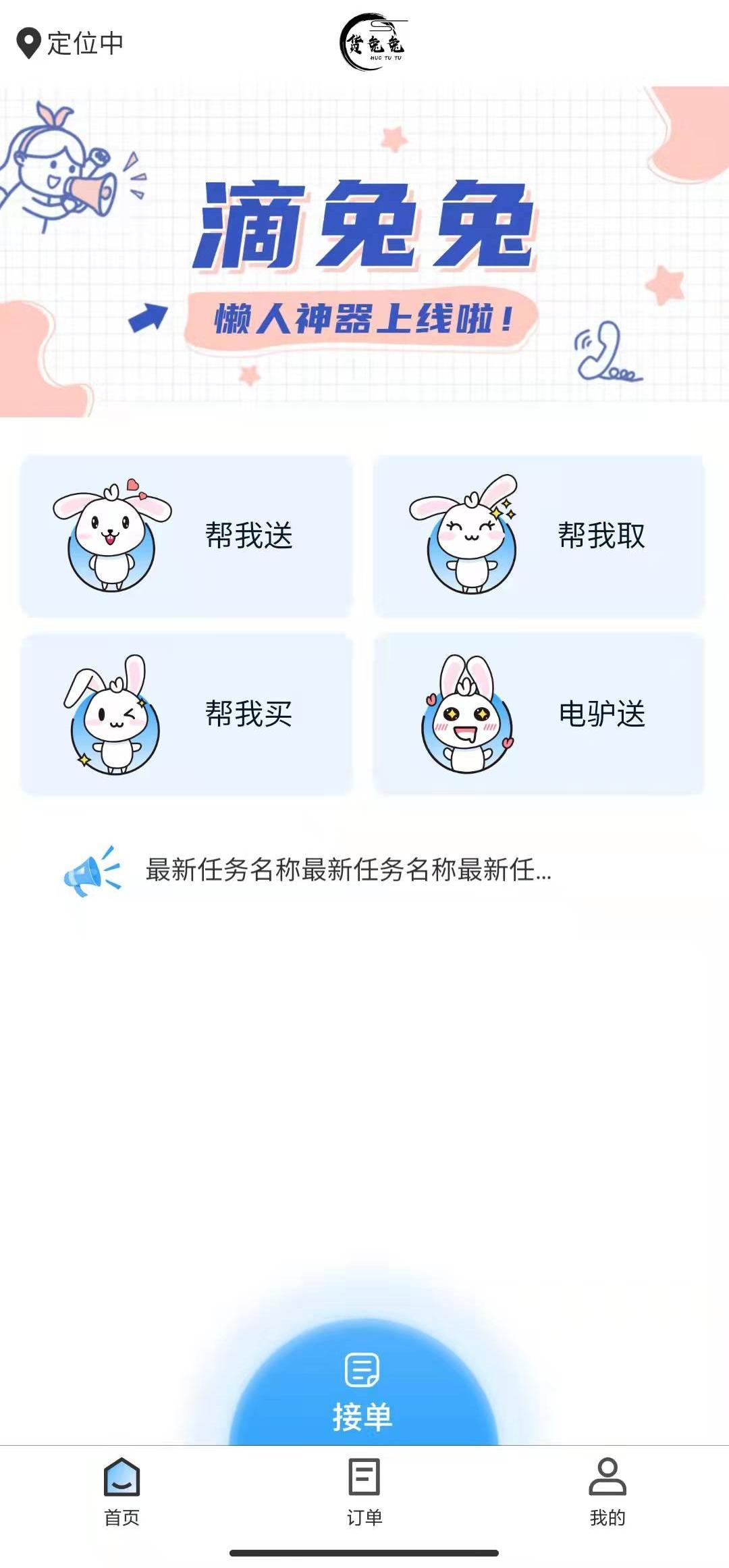
Task: Choose the 帮我取 pickup service
Action: pyautogui.click(x=539, y=536)
